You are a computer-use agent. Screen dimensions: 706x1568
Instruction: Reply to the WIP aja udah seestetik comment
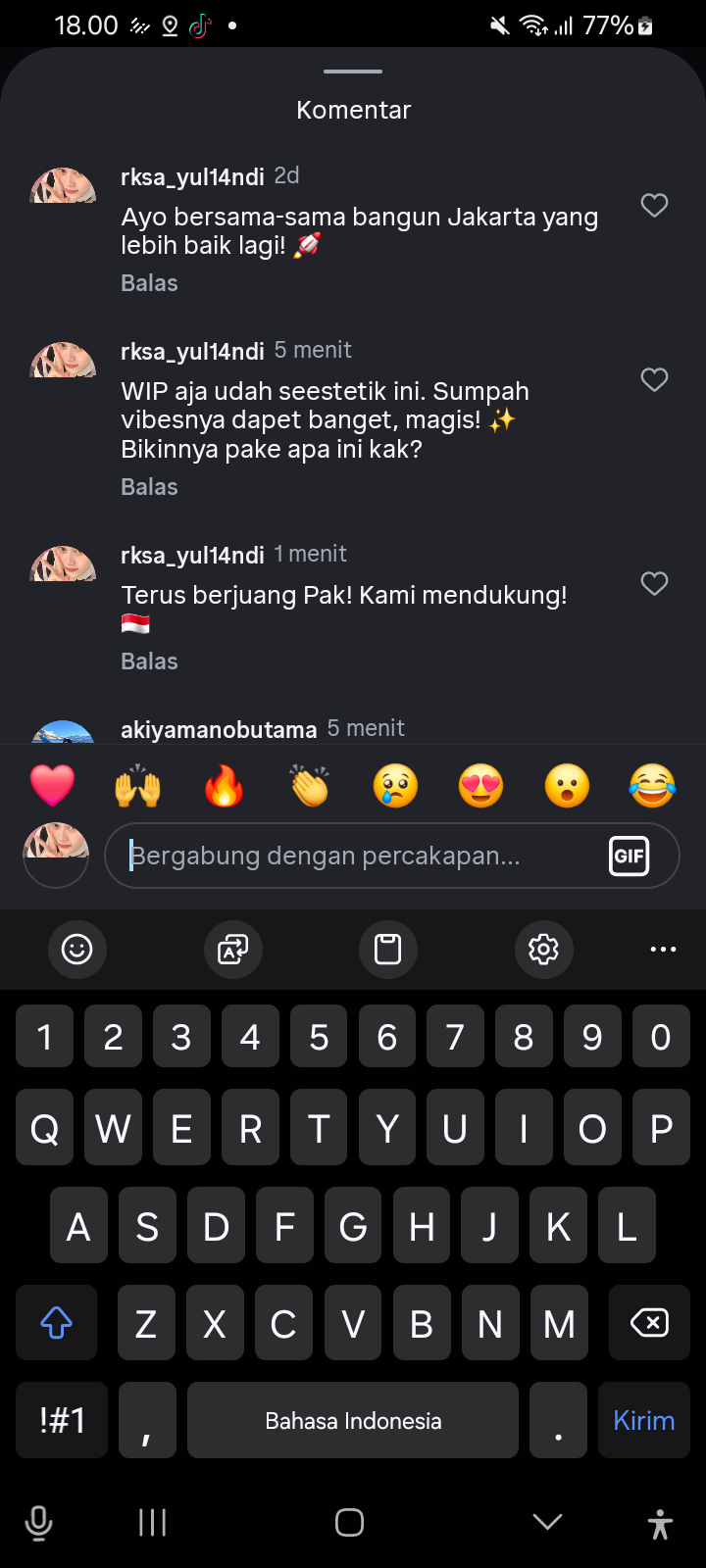point(149,487)
